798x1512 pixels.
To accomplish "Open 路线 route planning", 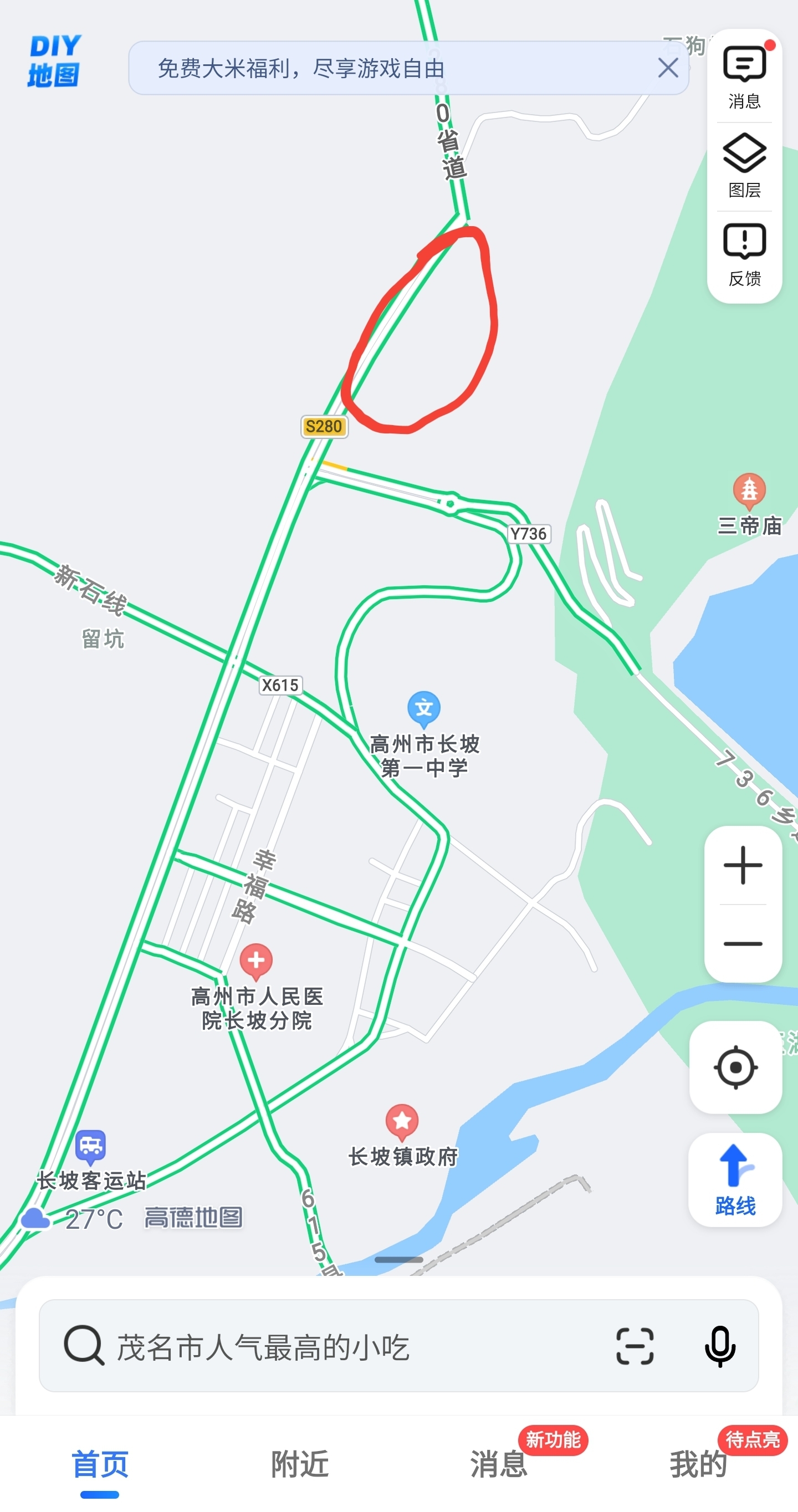I will point(735,1180).
